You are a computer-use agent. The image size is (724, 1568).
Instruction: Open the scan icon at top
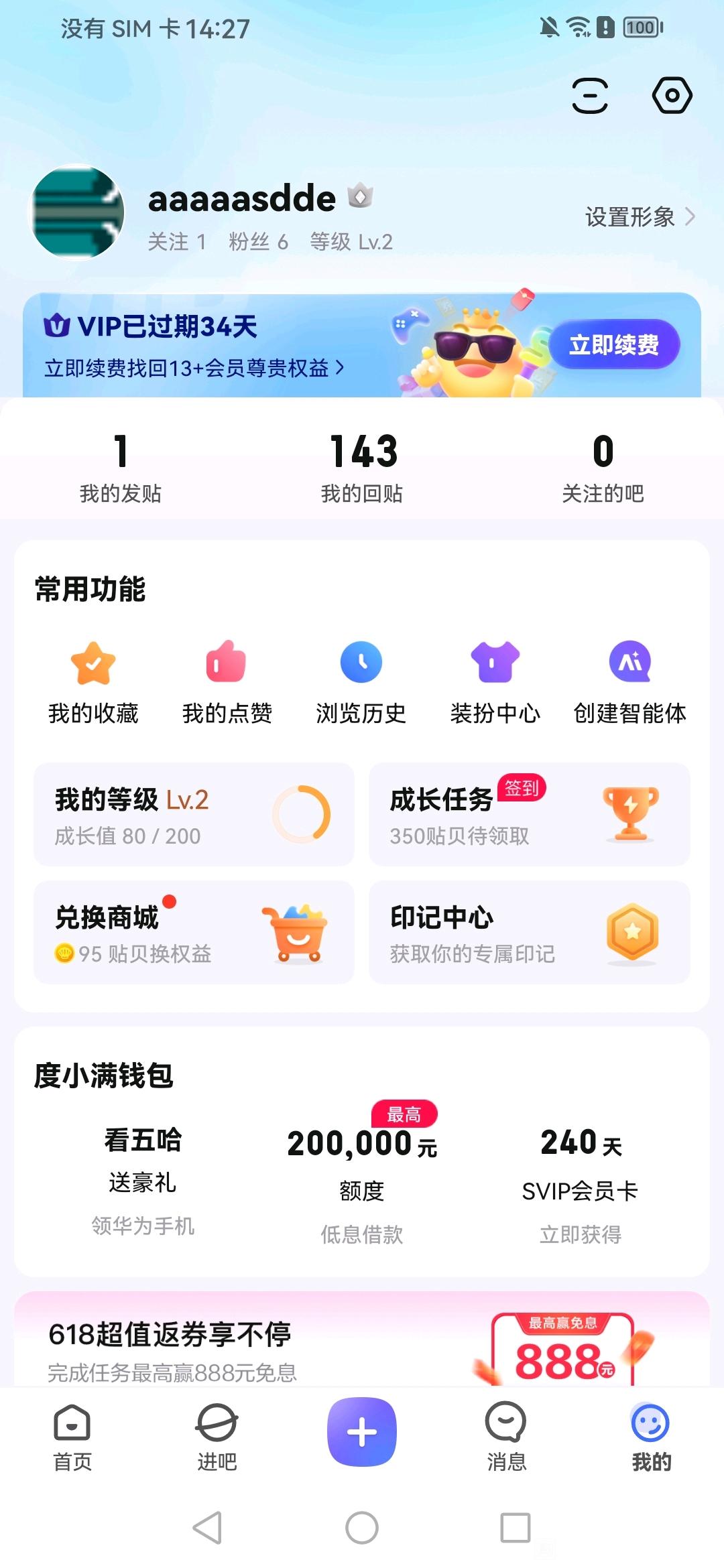coord(590,96)
